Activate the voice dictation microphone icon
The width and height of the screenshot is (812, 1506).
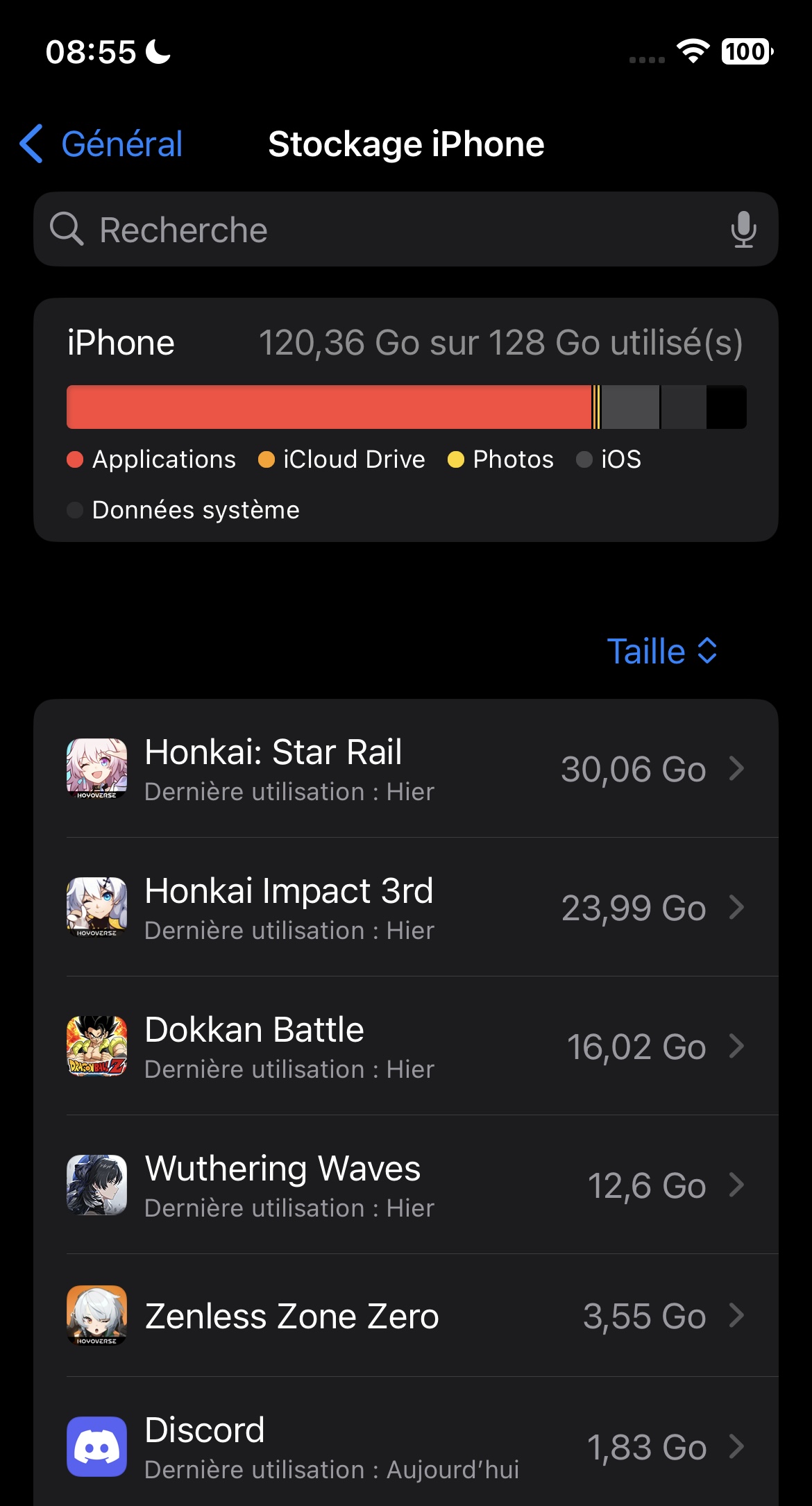point(742,229)
